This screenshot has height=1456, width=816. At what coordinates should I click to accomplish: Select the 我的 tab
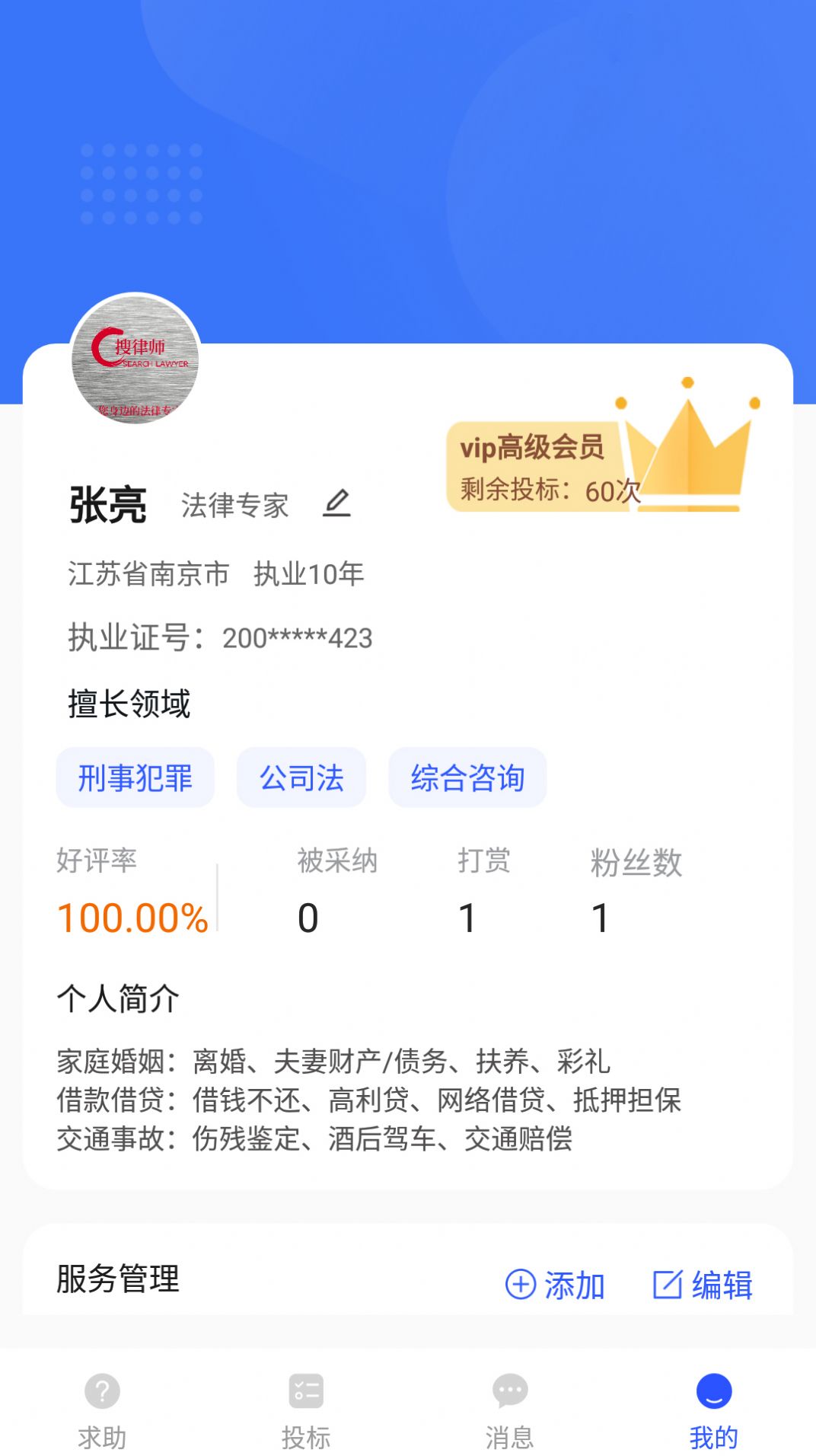coord(713,1408)
